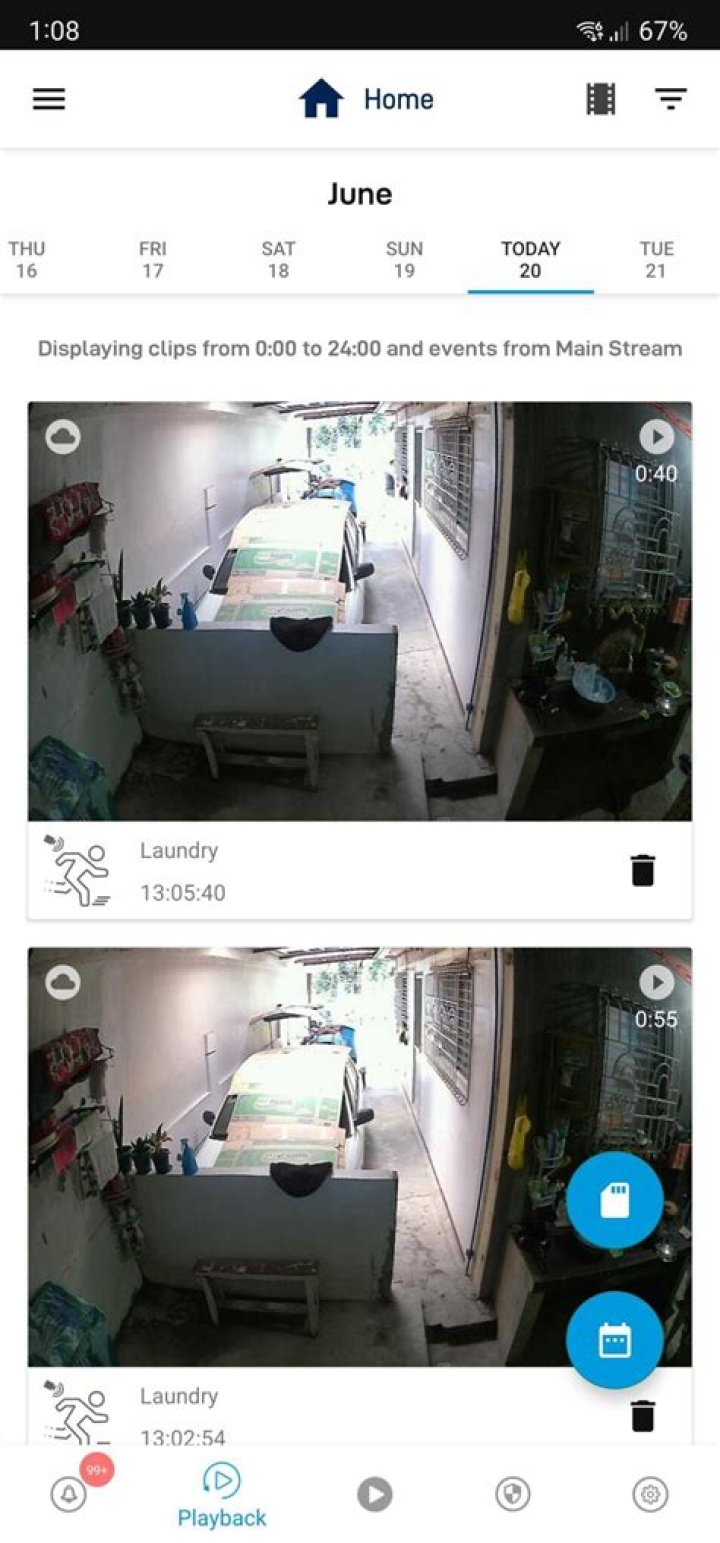Select Saturday 18 in date strip

click(278, 260)
